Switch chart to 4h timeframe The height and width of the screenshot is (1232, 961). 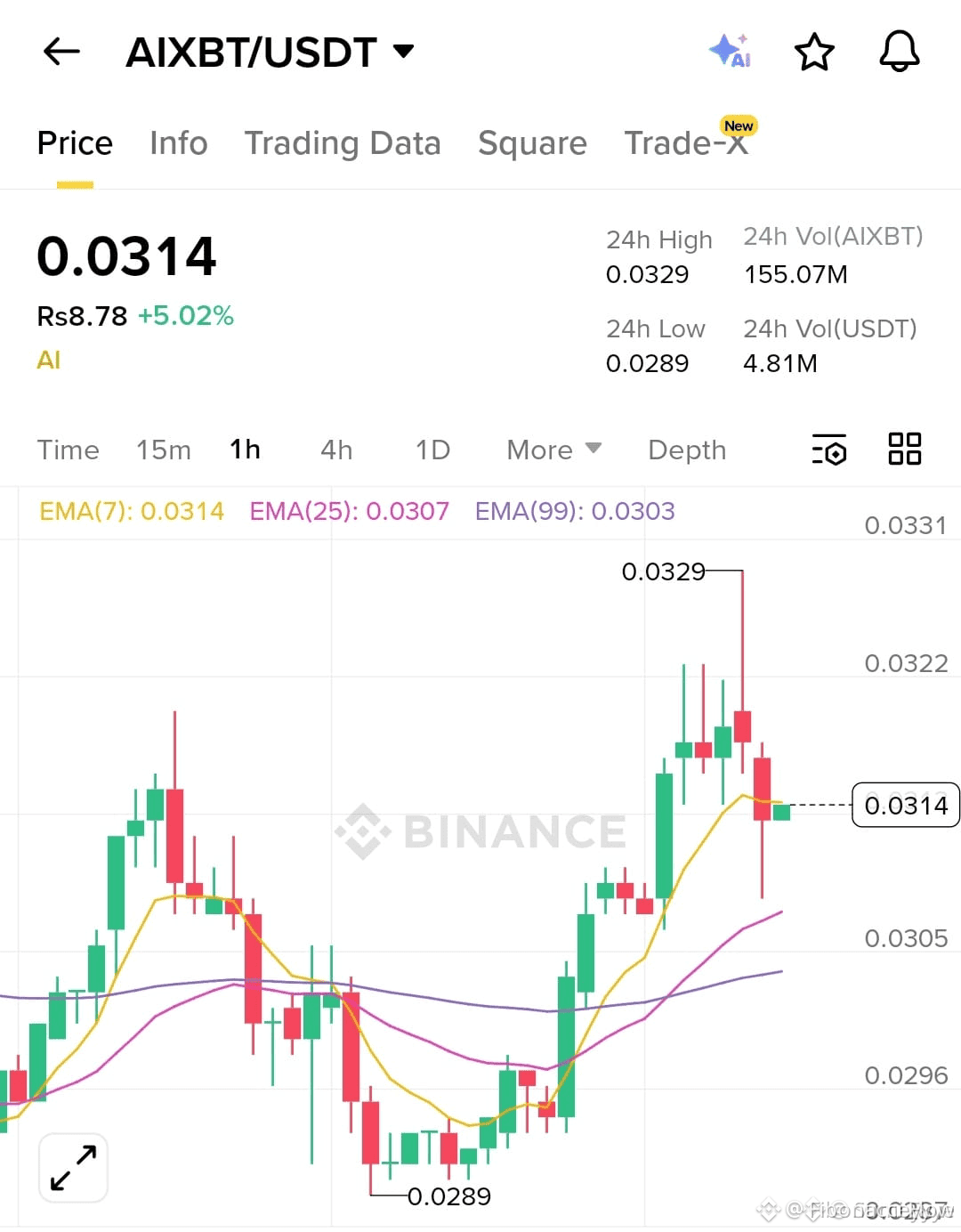point(336,450)
